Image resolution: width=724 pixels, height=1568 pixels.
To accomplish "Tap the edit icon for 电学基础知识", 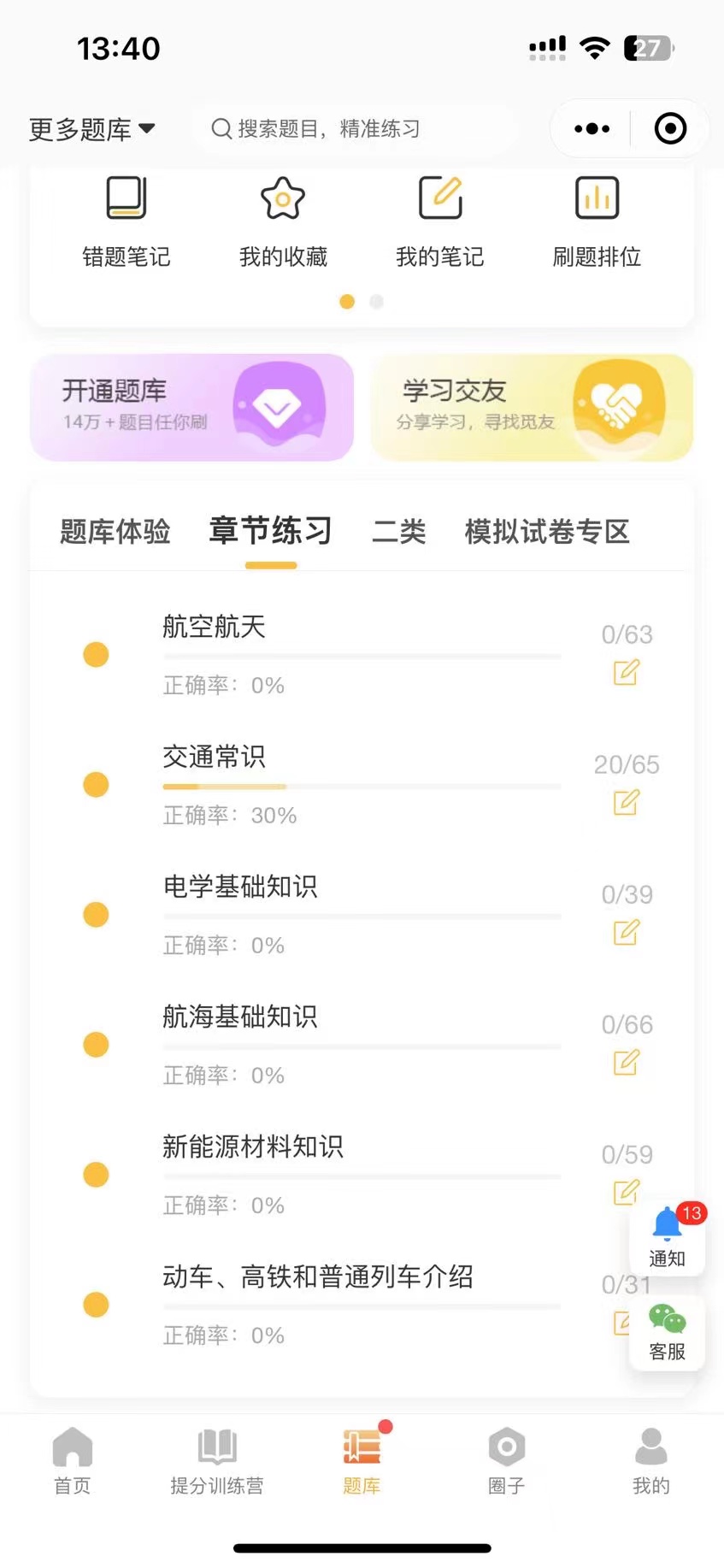I will coord(627,932).
